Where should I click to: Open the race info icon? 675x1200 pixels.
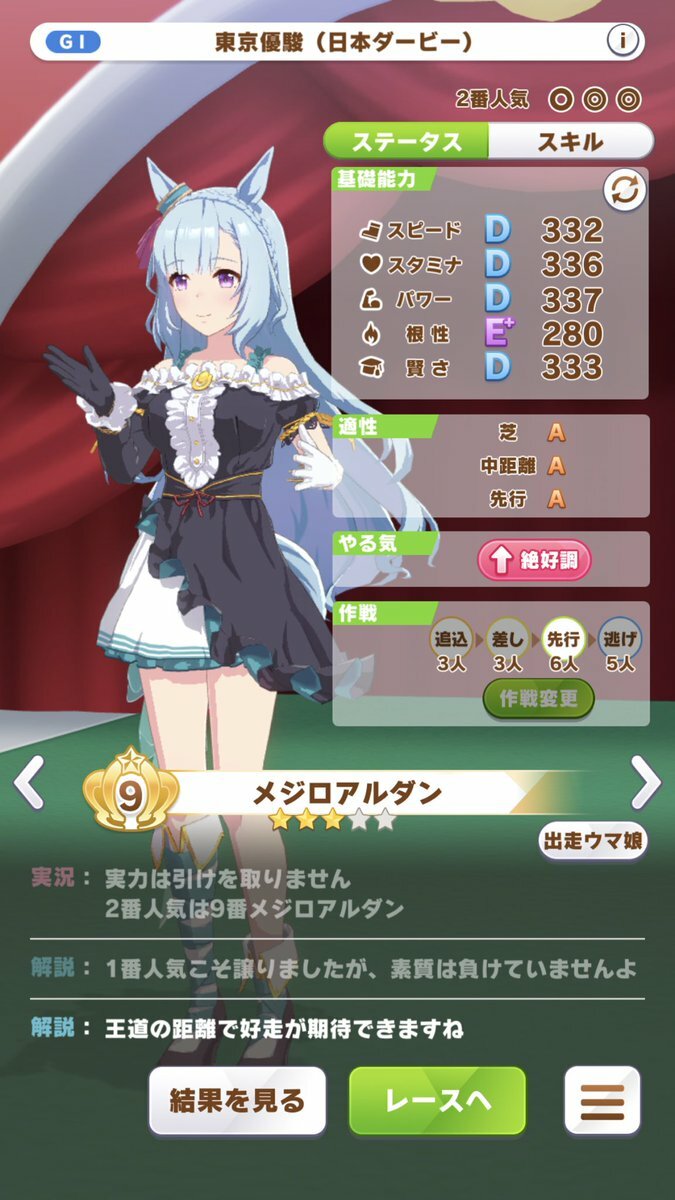(x=622, y=42)
